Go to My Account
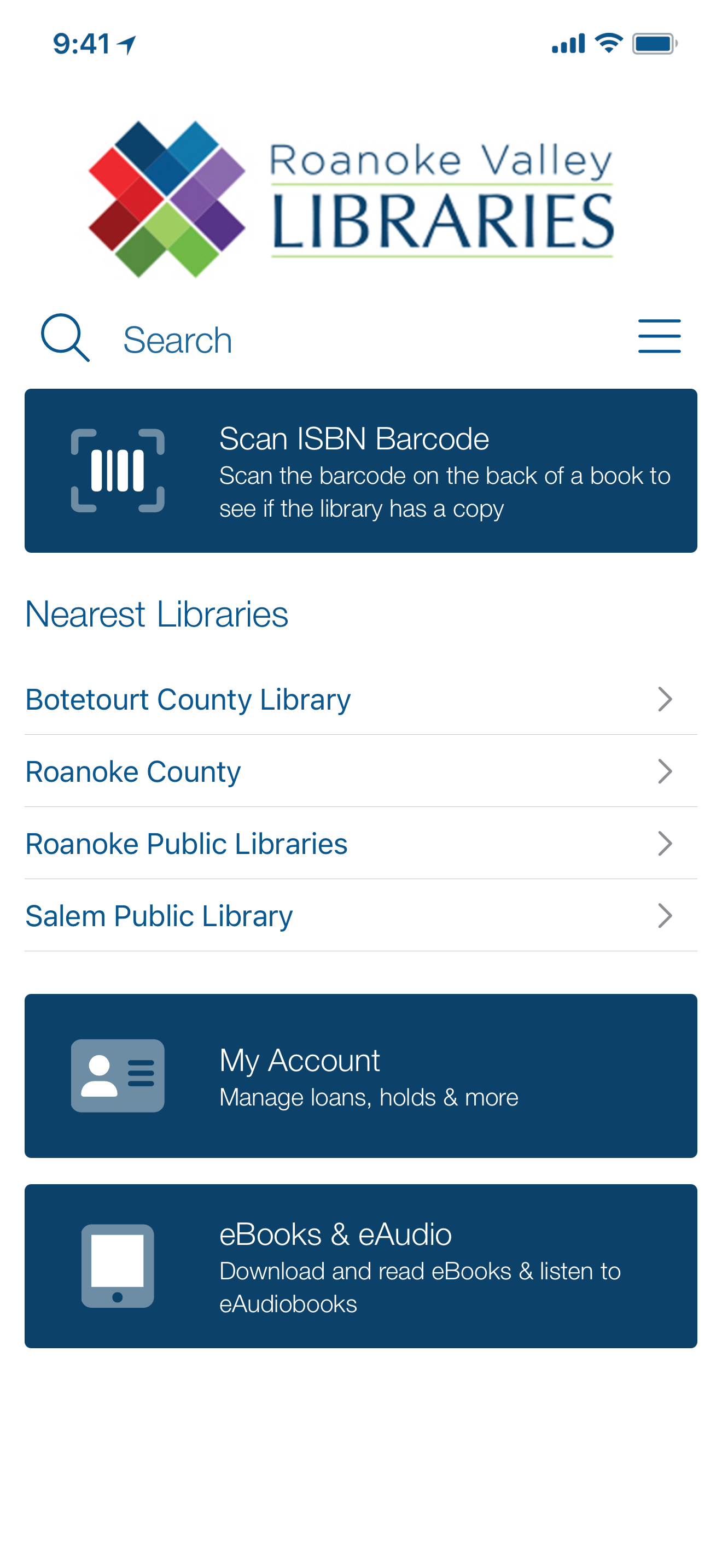The height and width of the screenshot is (1568, 722). click(x=360, y=1075)
